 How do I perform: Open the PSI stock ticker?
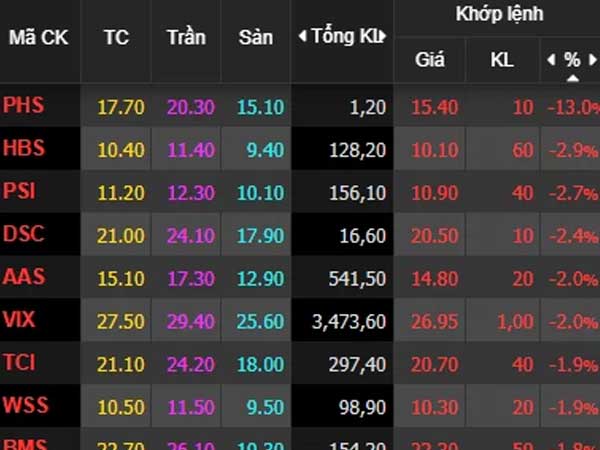(x=21, y=191)
